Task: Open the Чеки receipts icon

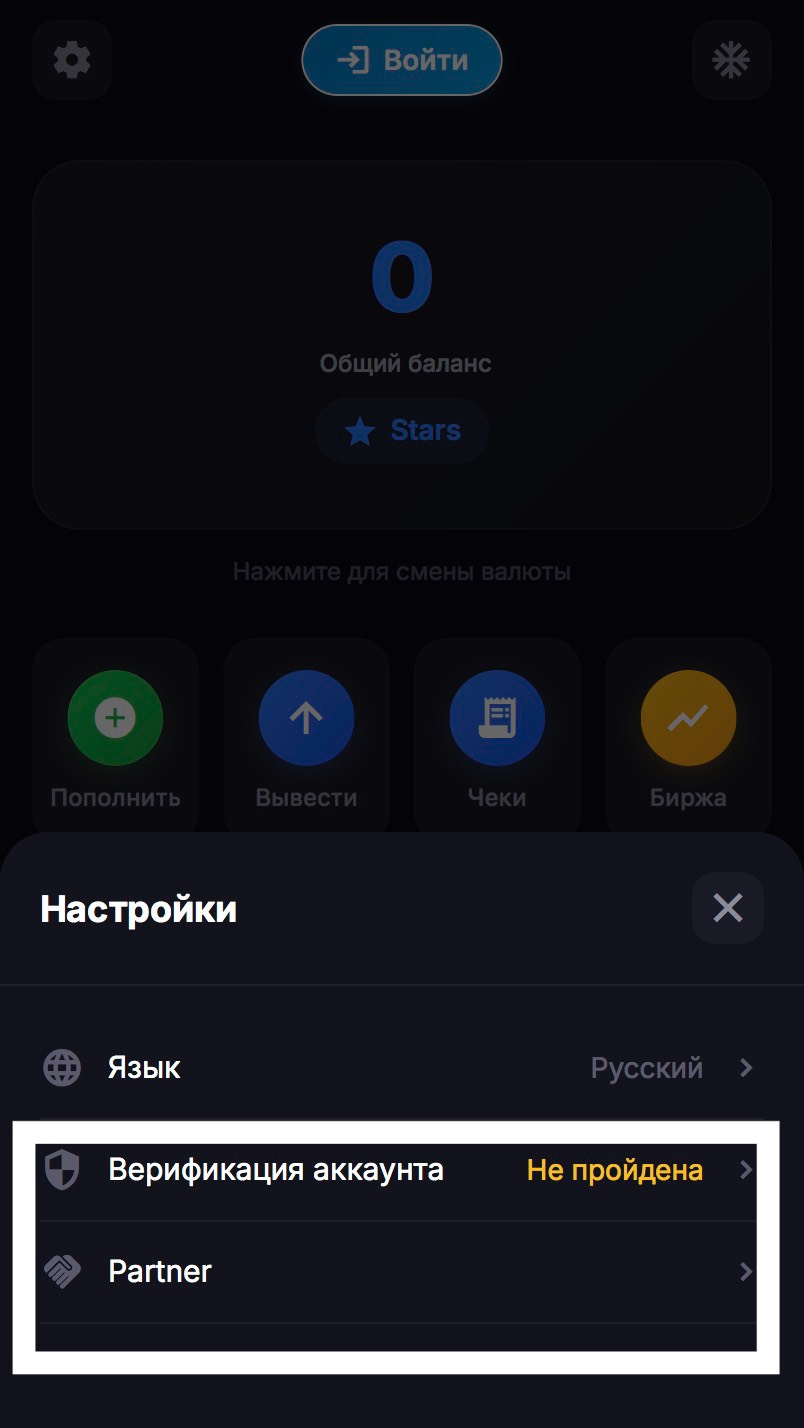Action: coord(496,717)
